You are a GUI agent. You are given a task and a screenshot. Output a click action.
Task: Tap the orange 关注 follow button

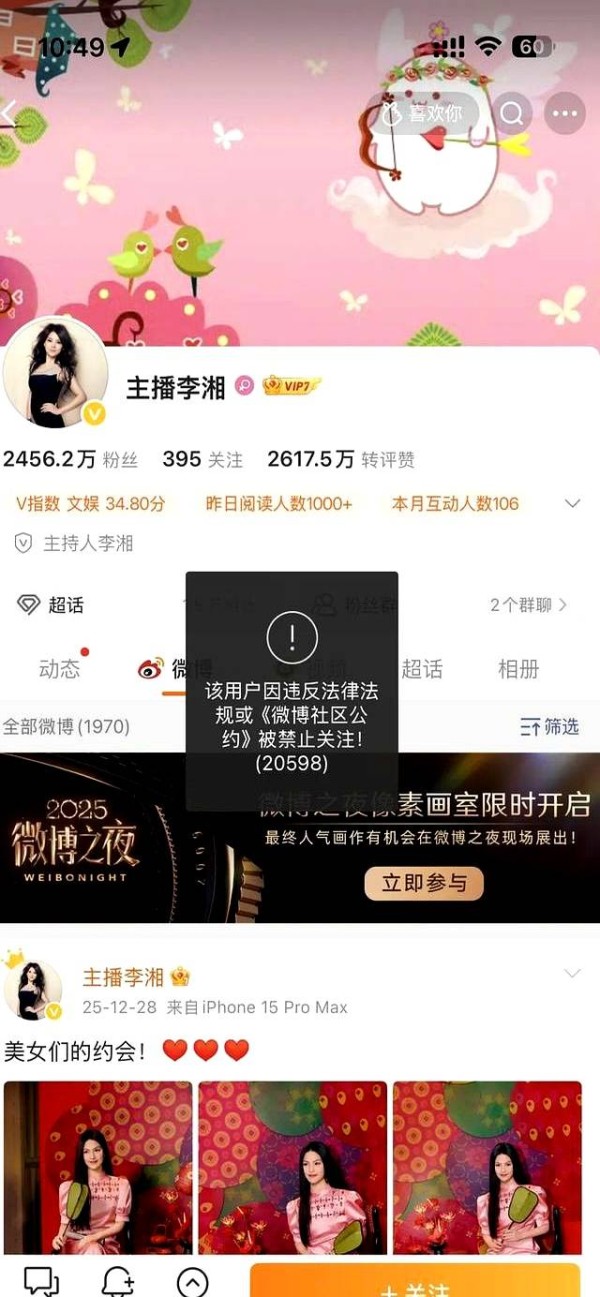414,1283
